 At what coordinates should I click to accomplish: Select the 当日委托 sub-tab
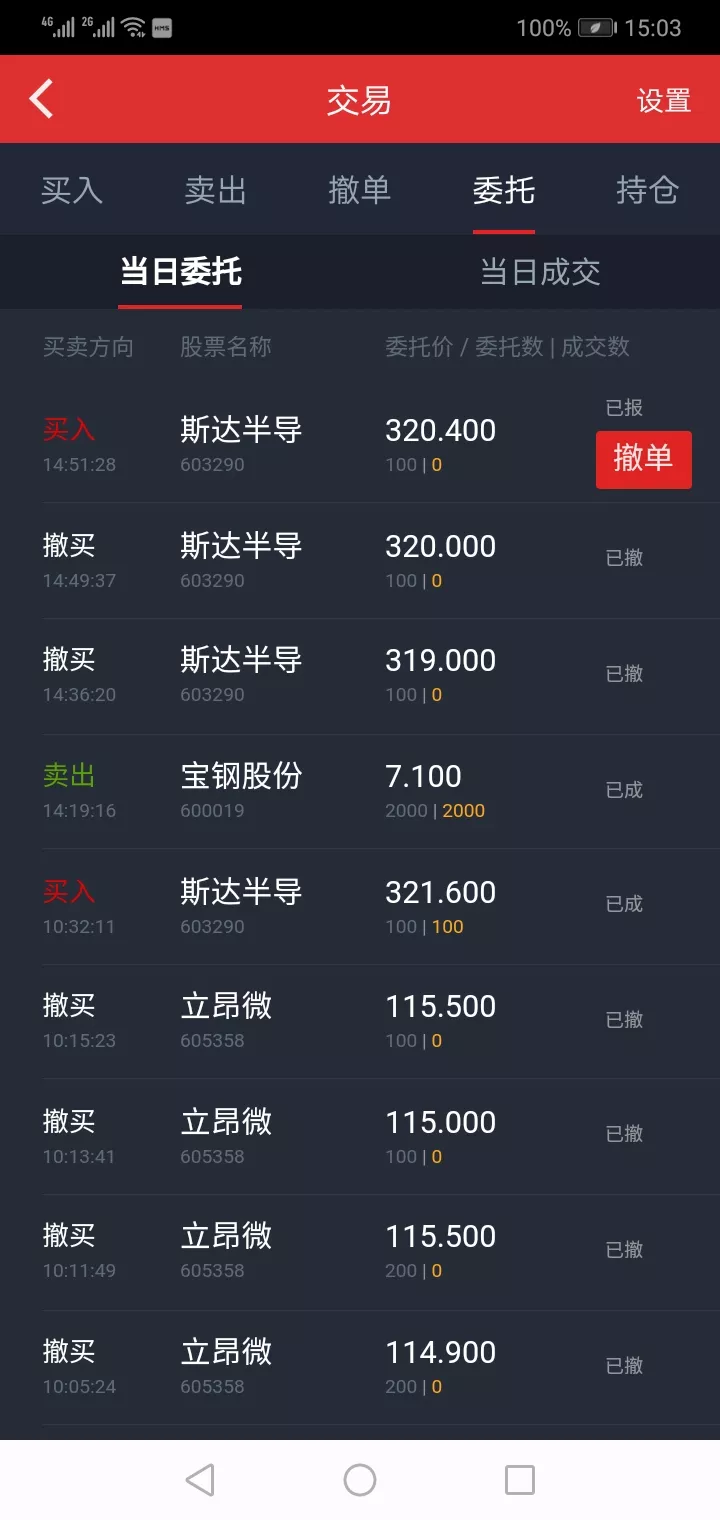tap(181, 272)
